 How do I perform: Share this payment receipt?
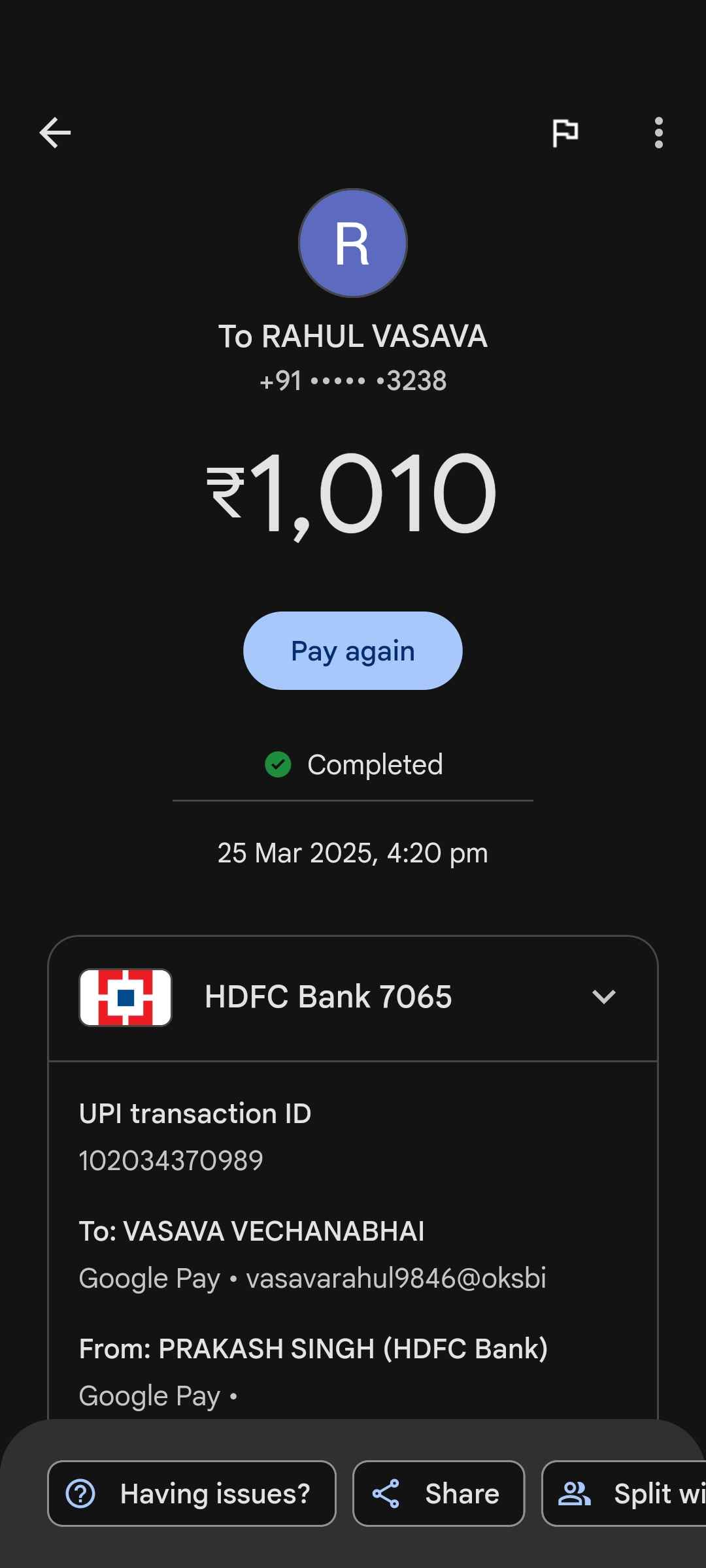pos(439,1494)
